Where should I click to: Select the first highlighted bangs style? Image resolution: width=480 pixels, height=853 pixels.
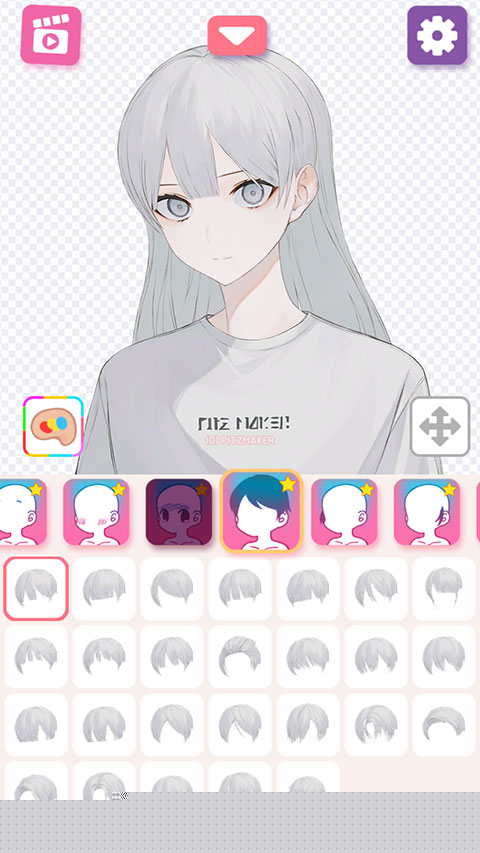[x=36, y=589]
